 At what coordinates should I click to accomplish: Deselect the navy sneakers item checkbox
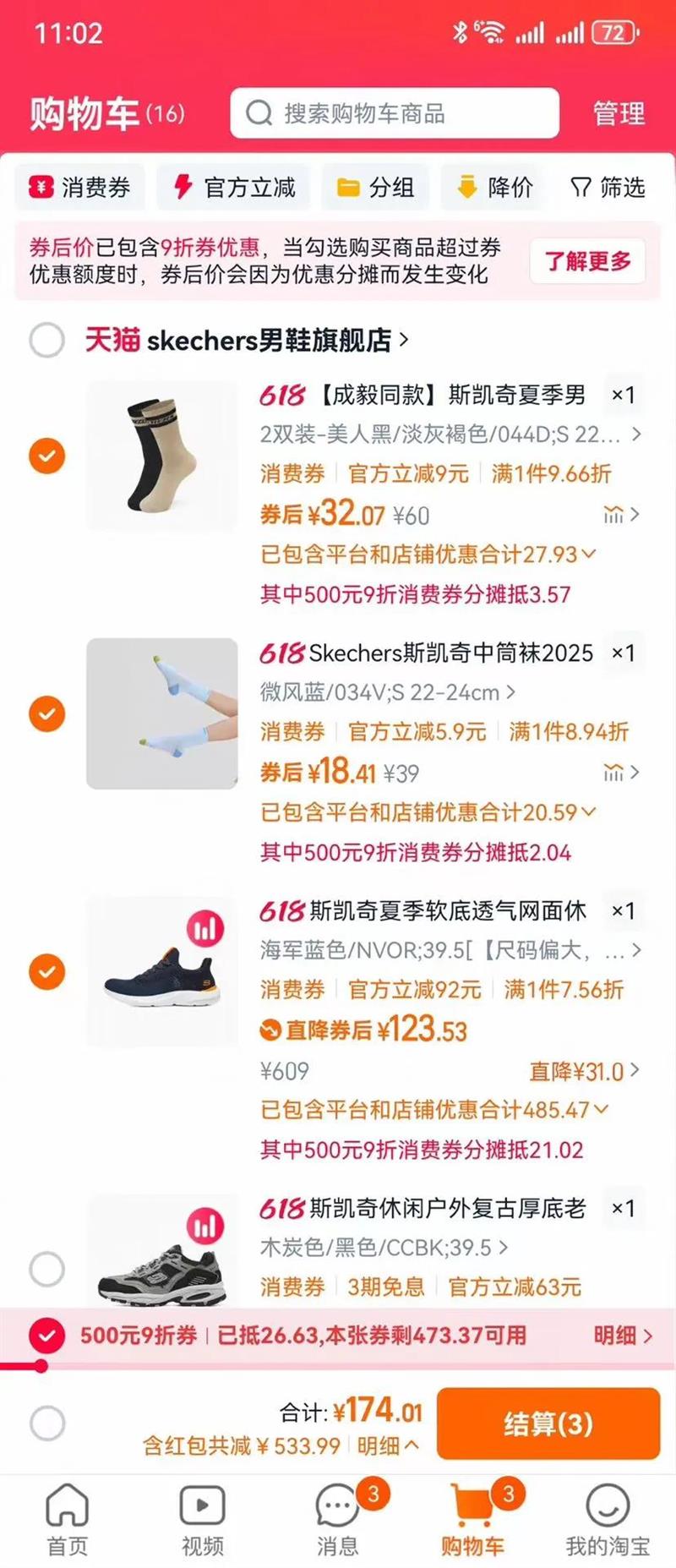point(47,971)
